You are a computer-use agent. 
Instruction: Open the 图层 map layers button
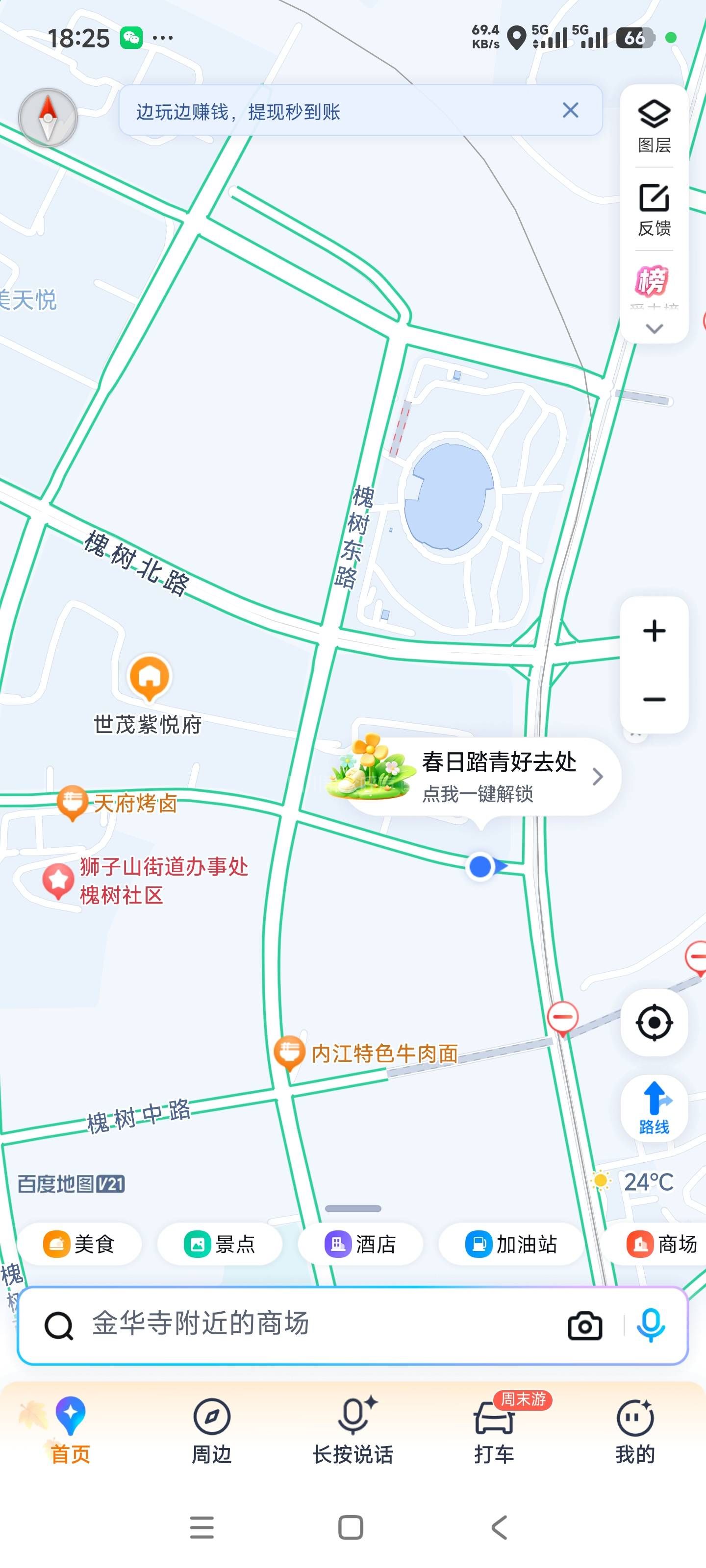click(x=654, y=125)
